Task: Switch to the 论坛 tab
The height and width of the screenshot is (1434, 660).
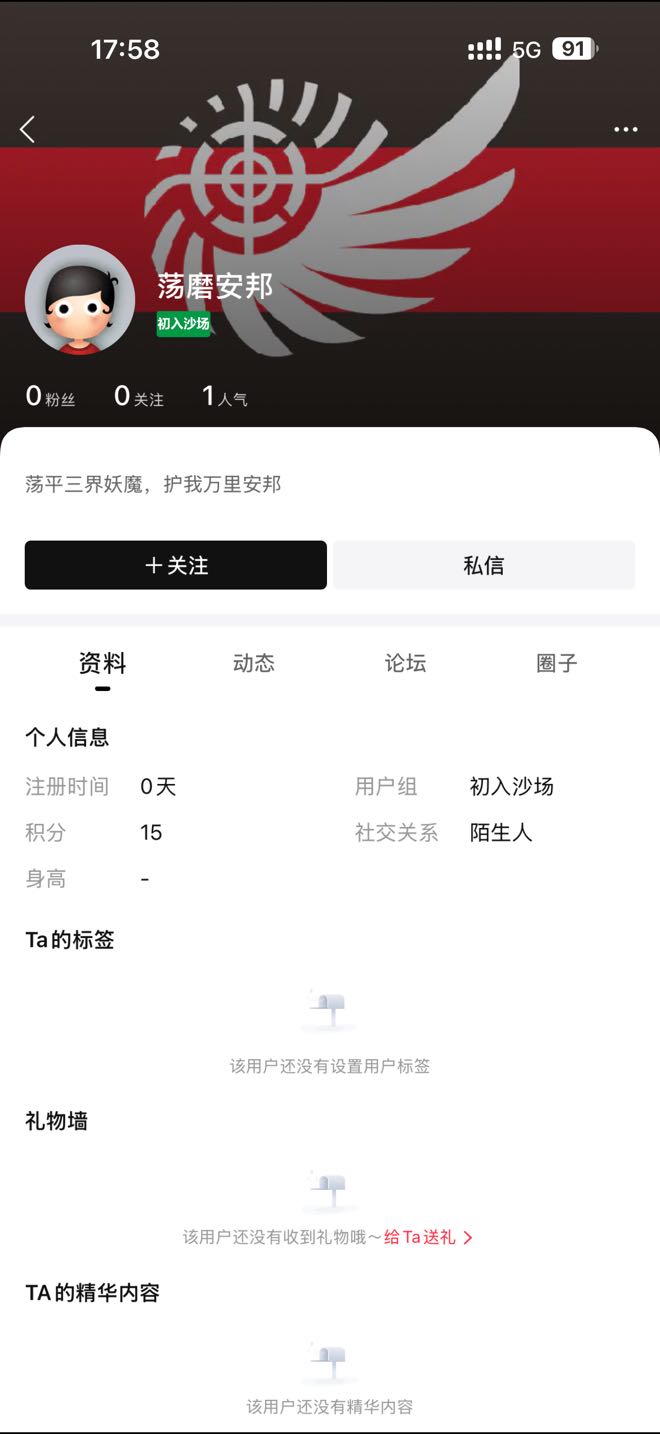Action: pos(406,663)
